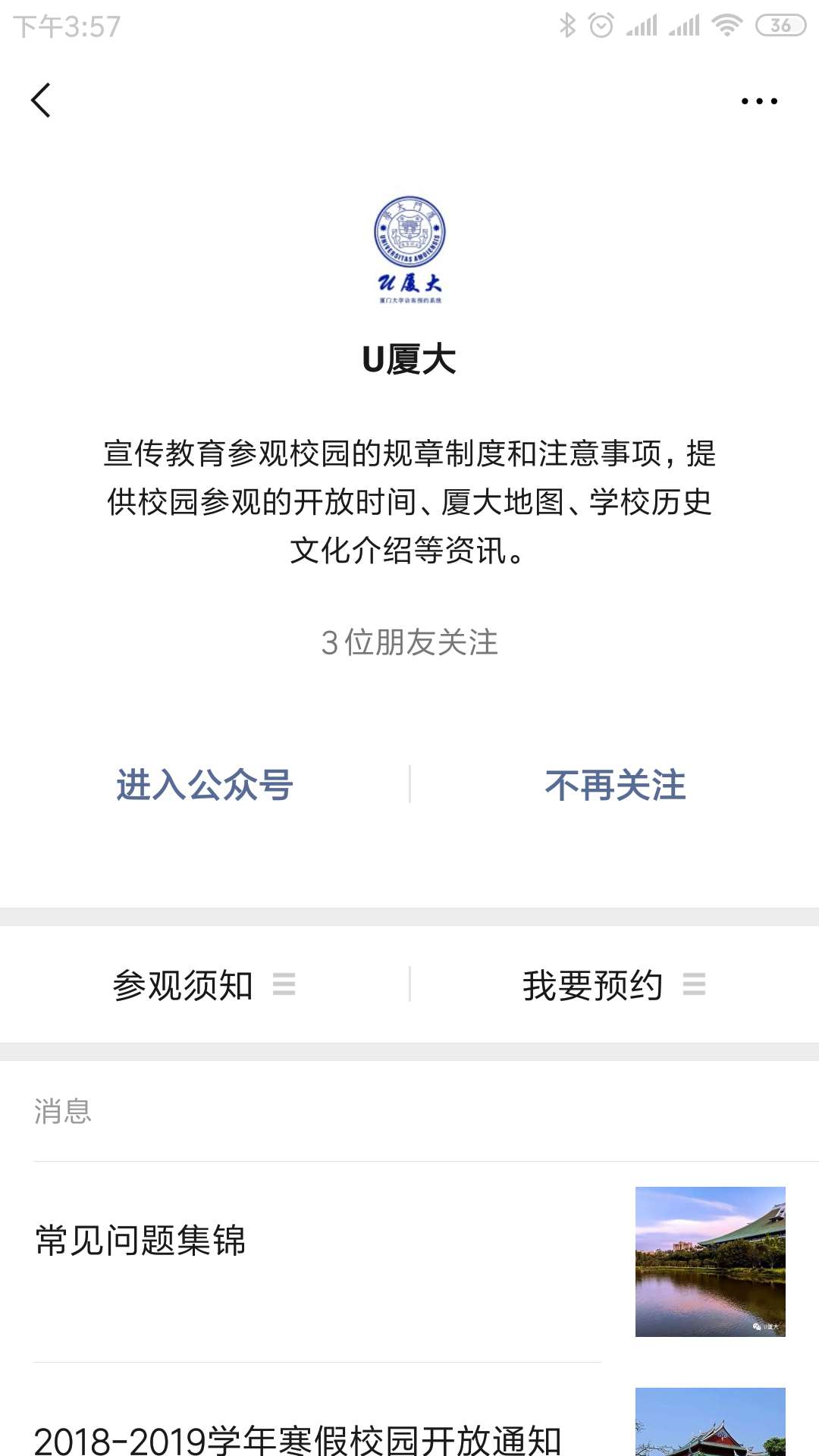Go back using the top-left arrow
819x1456 pixels.
point(41,100)
